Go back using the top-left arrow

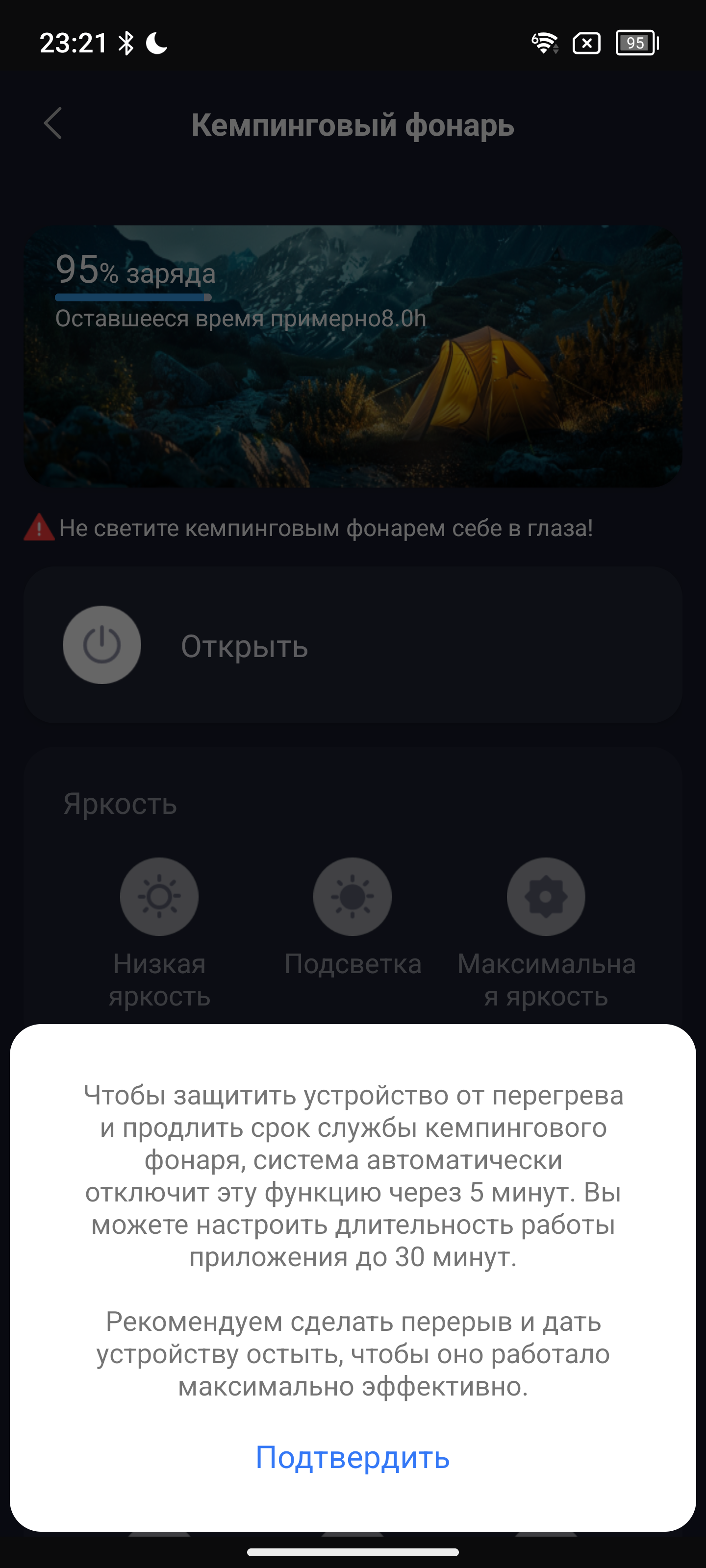(x=53, y=123)
